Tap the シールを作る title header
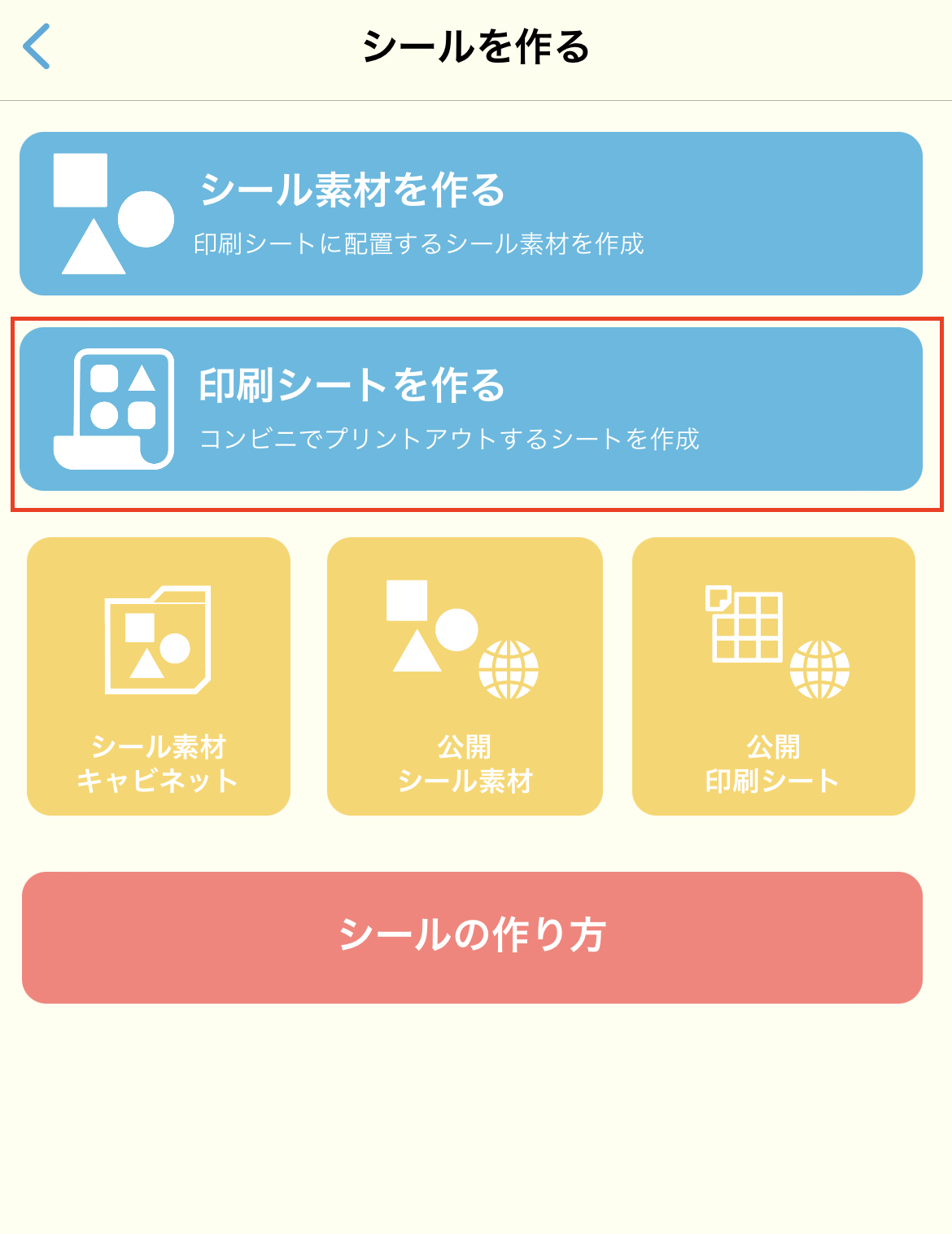Viewport: 952px width, 1234px height. pos(476,45)
